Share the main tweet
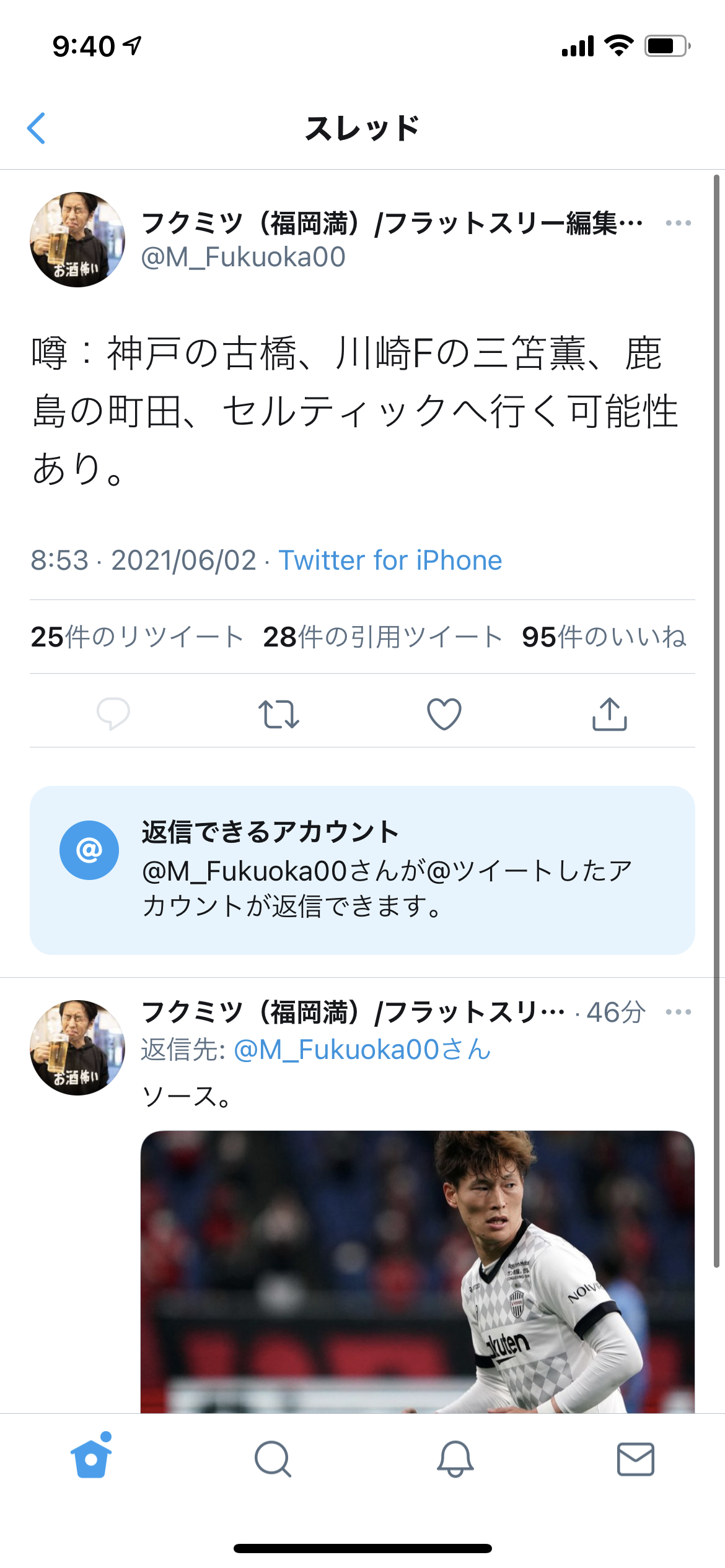 click(610, 713)
